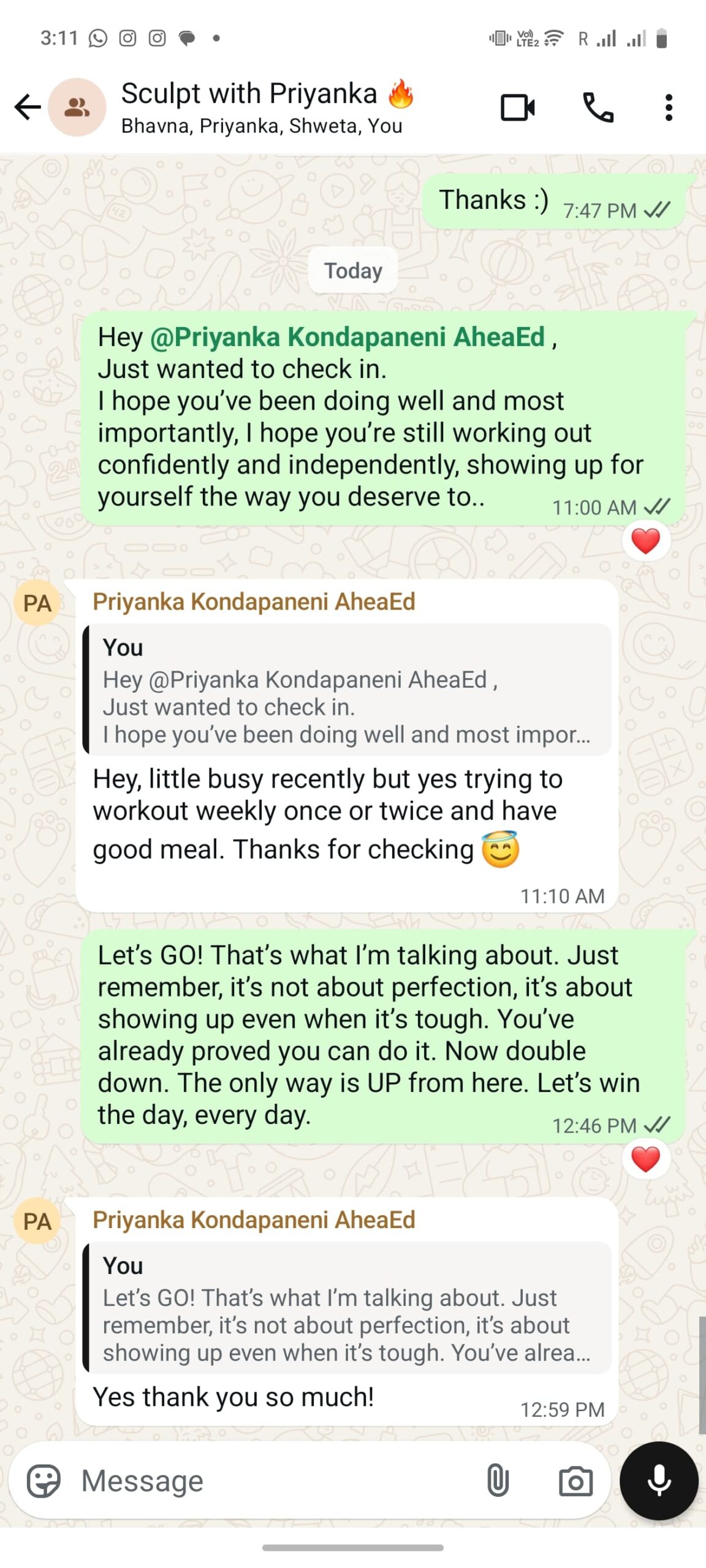The image size is (706, 1568).
Task: Jump to quoted message in the 12:59 PM reply
Action: (x=347, y=1308)
